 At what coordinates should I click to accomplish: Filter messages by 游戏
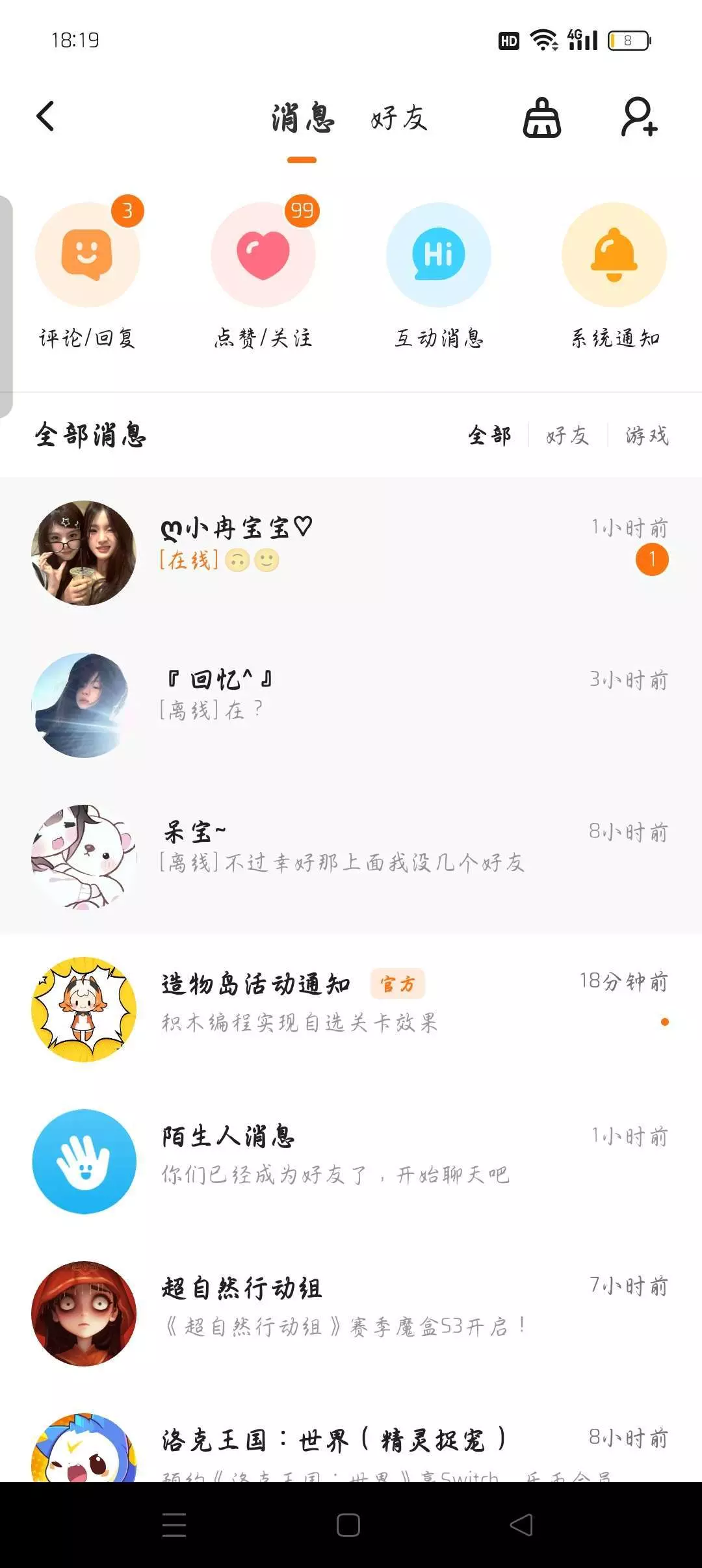click(x=647, y=436)
